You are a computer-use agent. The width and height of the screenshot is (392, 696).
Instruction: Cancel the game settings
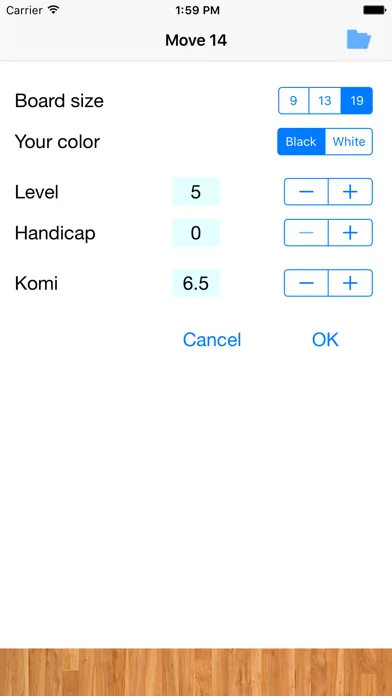[212, 340]
